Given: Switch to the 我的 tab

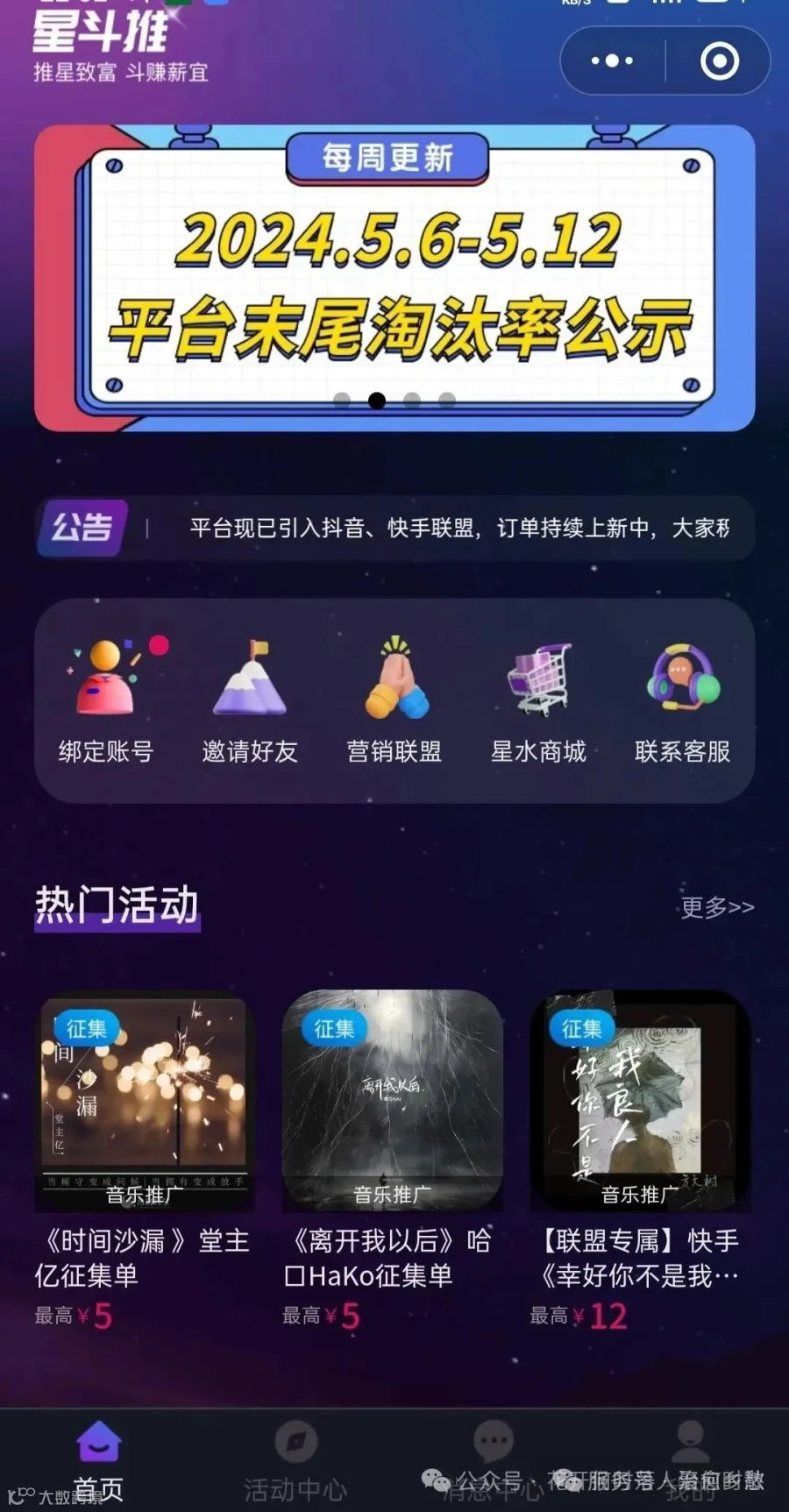Looking at the screenshot, I should pyautogui.click(x=690, y=1460).
